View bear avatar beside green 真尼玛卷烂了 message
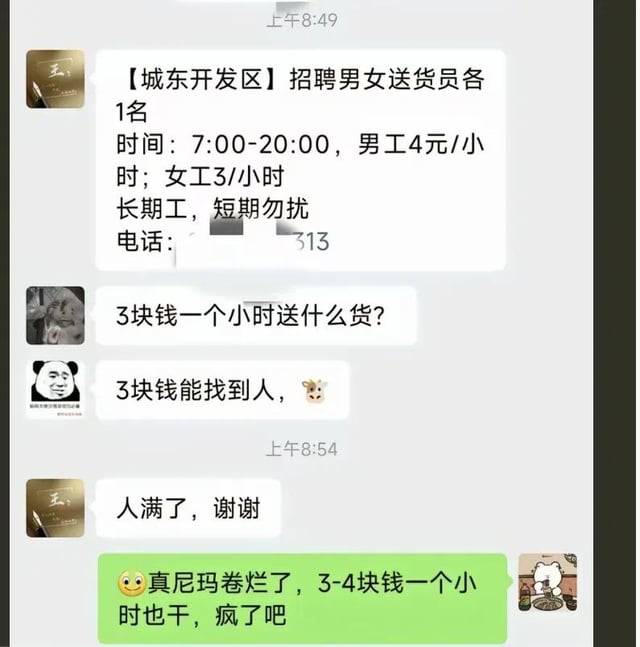Viewport: 640px width, 647px height. (547, 582)
